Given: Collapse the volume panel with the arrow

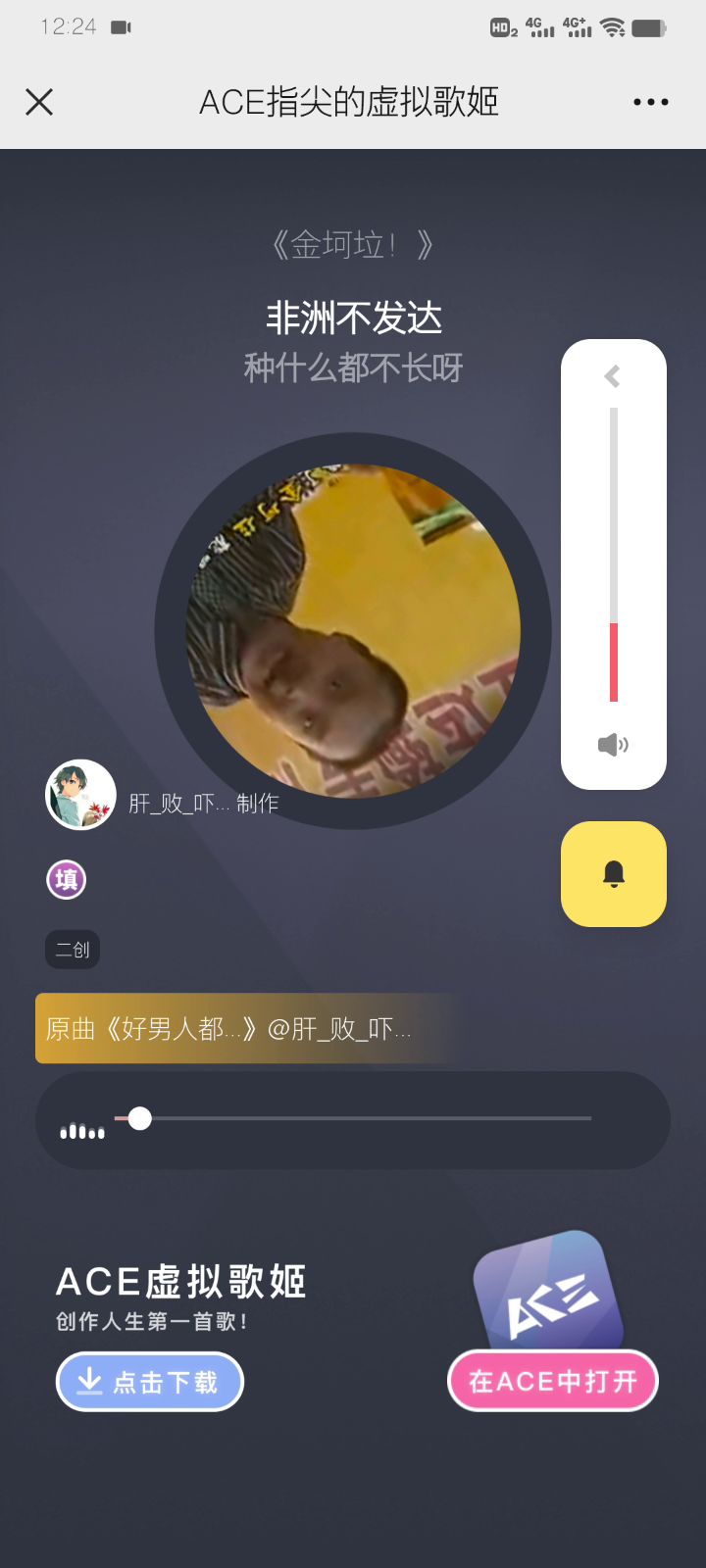Looking at the screenshot, I should [x=613, y=376].
